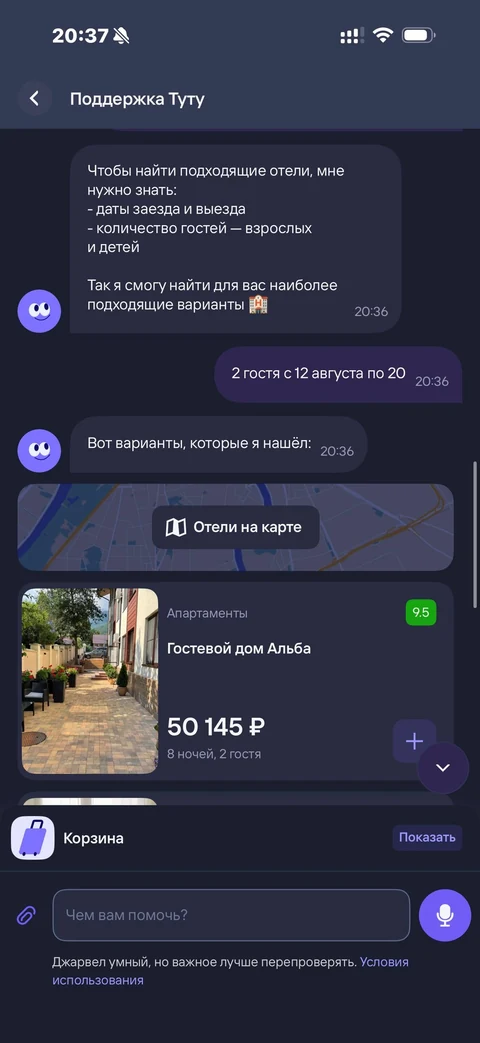
Task: Add Гостевой дом Альба with plus button
Action: tap(414, 741)
